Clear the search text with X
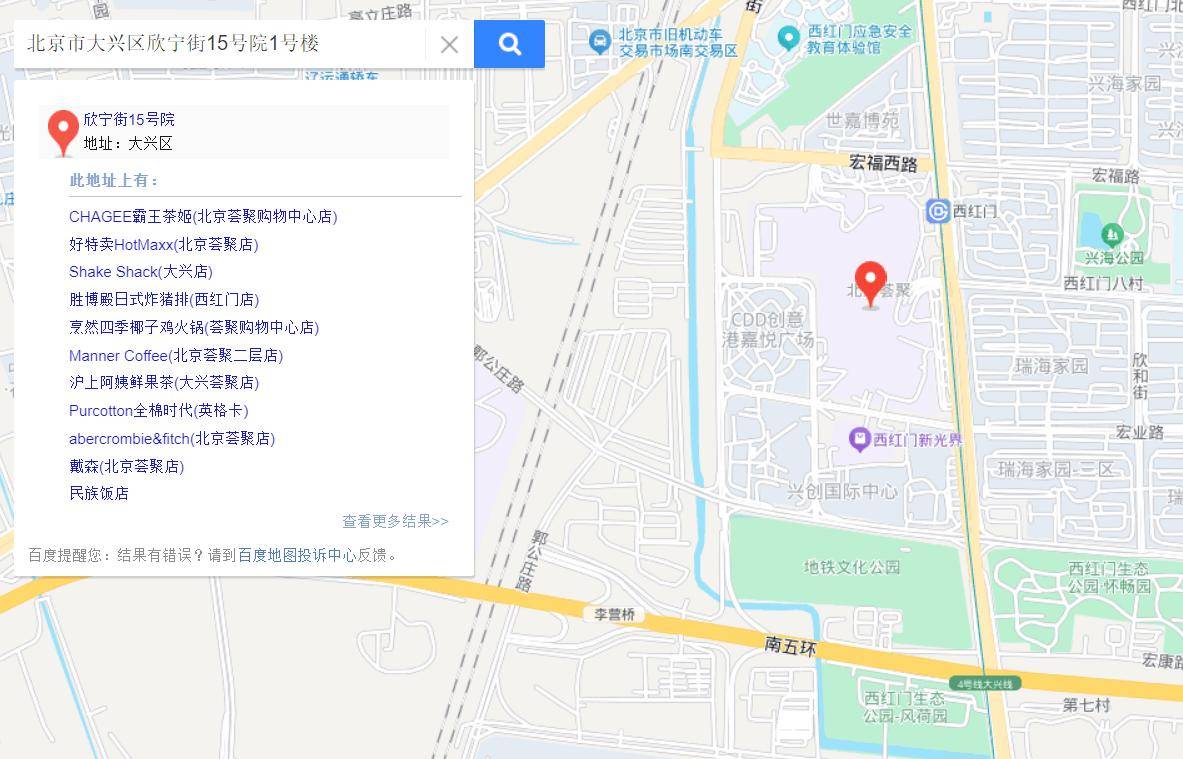Screen dimensions: 1183x759 pos(450,44)
